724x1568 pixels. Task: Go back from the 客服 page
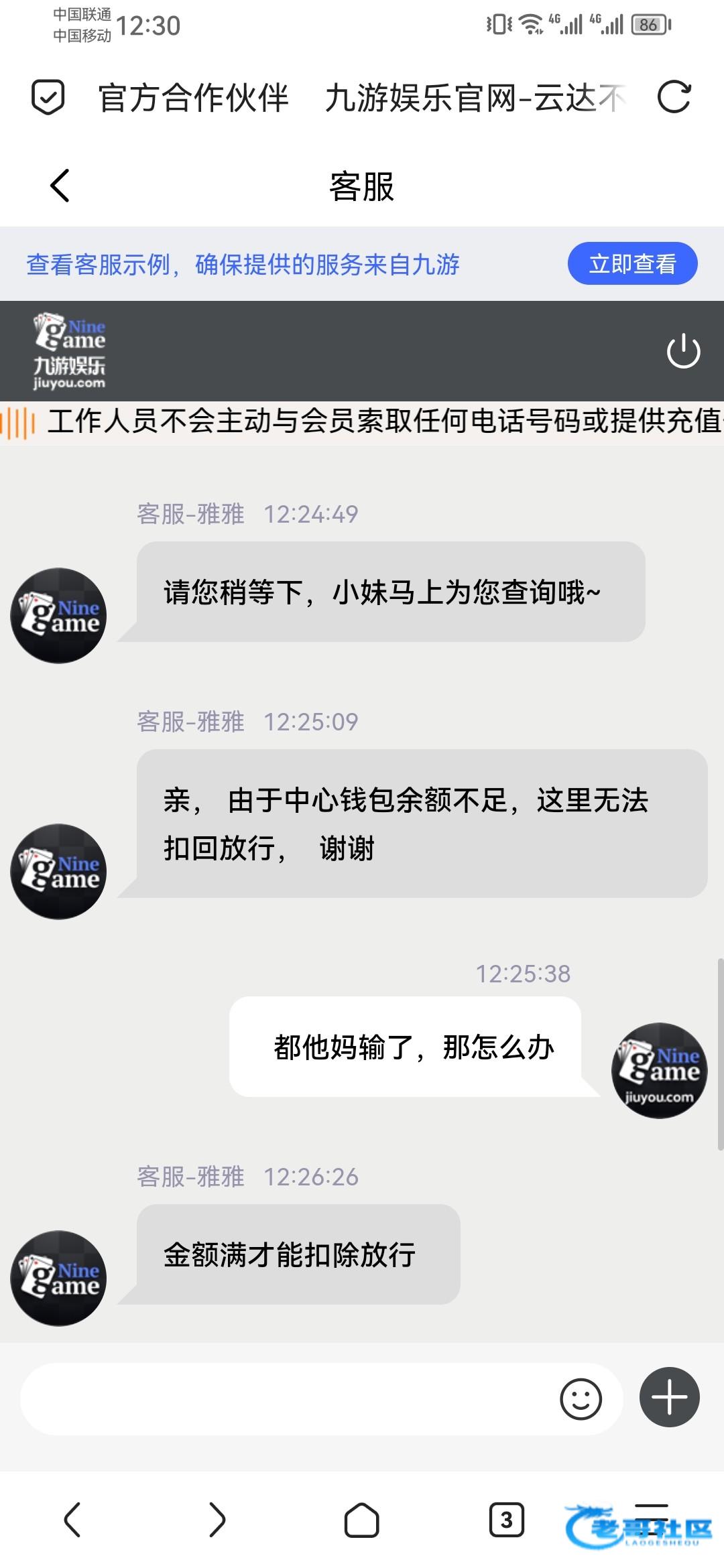(x=60, y=186)
